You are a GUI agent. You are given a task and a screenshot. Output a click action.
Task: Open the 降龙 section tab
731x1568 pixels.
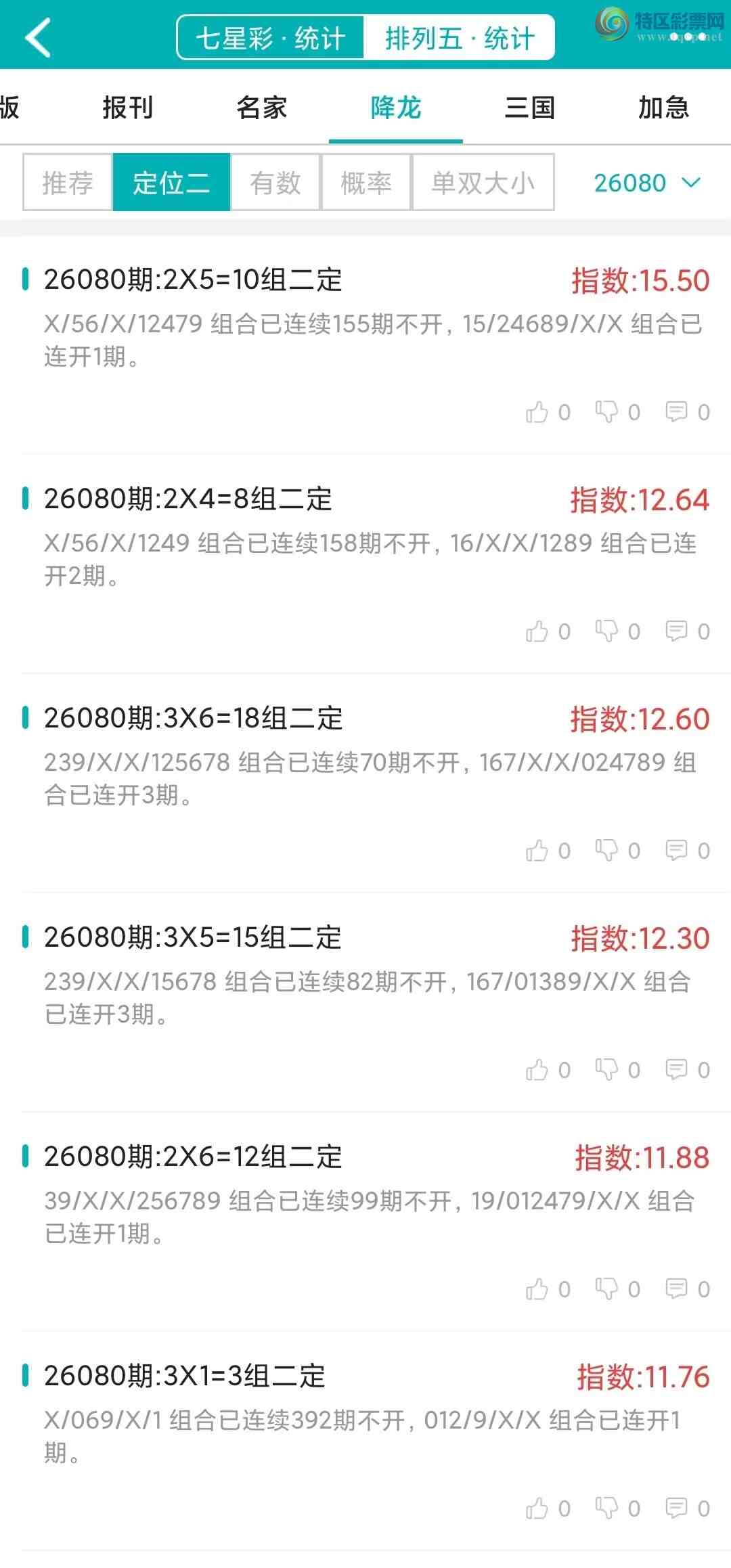click(396, 108)
